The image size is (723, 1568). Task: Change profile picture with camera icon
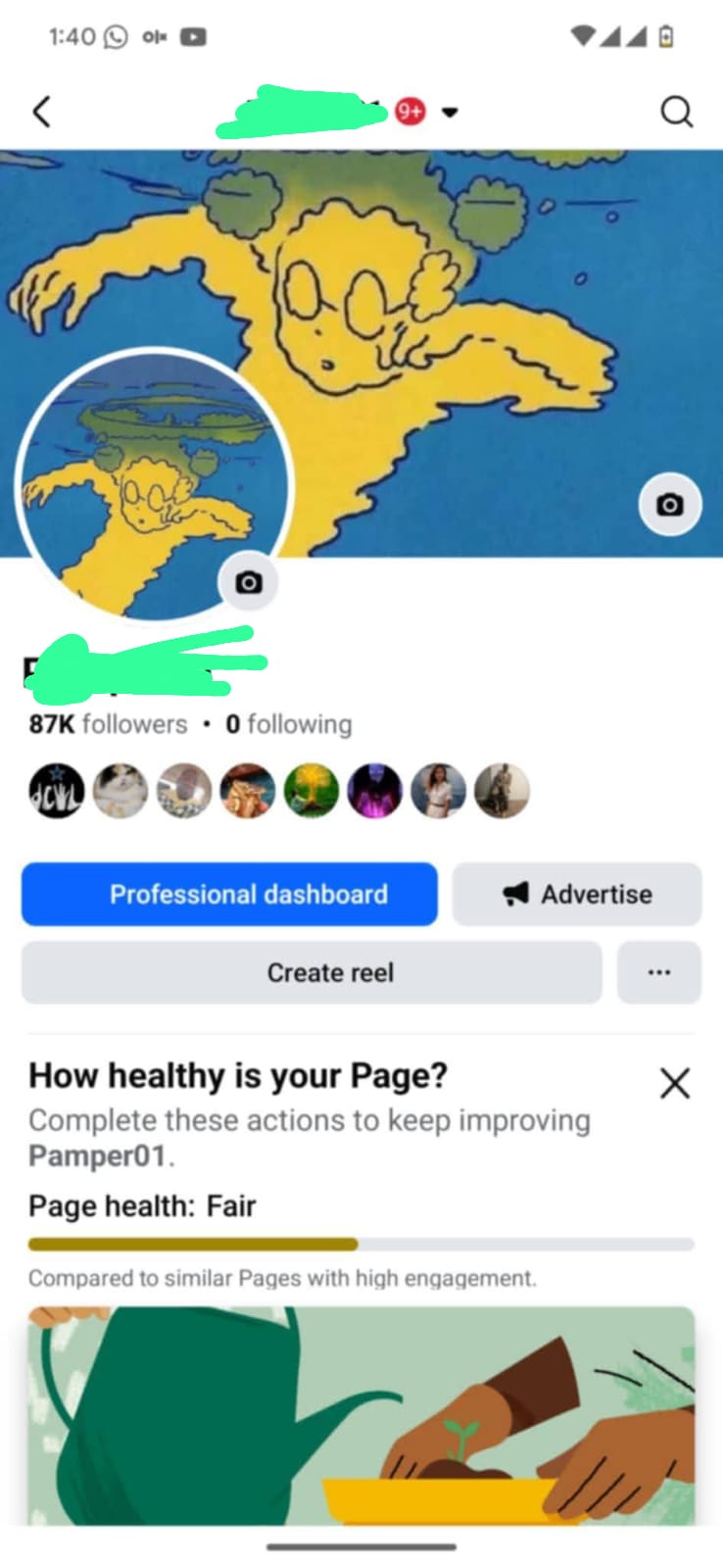(249, 582)
